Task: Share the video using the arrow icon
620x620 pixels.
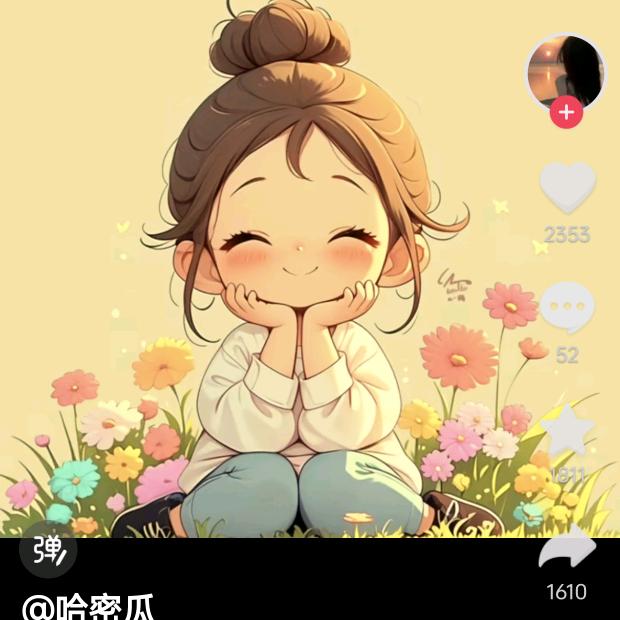Action: (567, 548)
